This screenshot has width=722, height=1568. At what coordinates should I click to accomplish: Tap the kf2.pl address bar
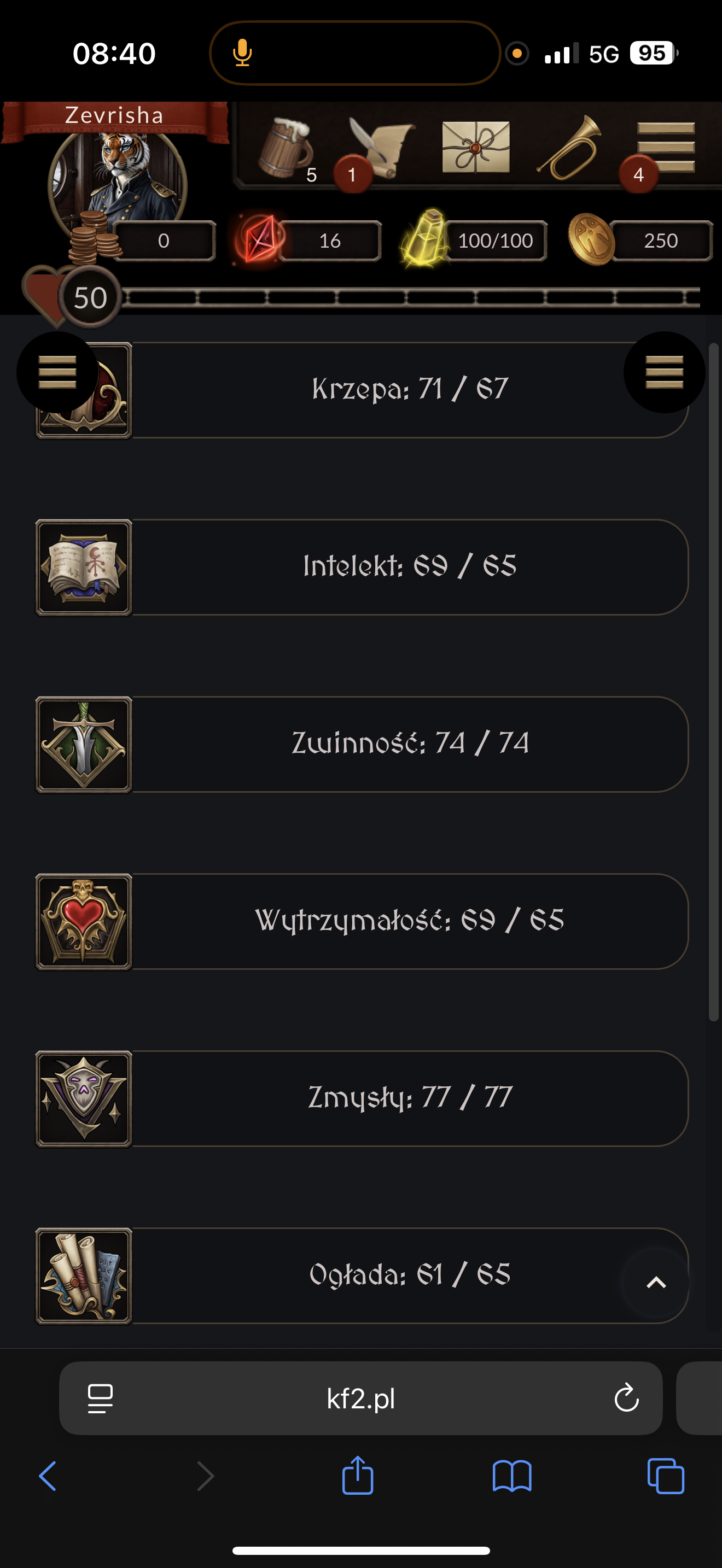tap(360, 1398)
